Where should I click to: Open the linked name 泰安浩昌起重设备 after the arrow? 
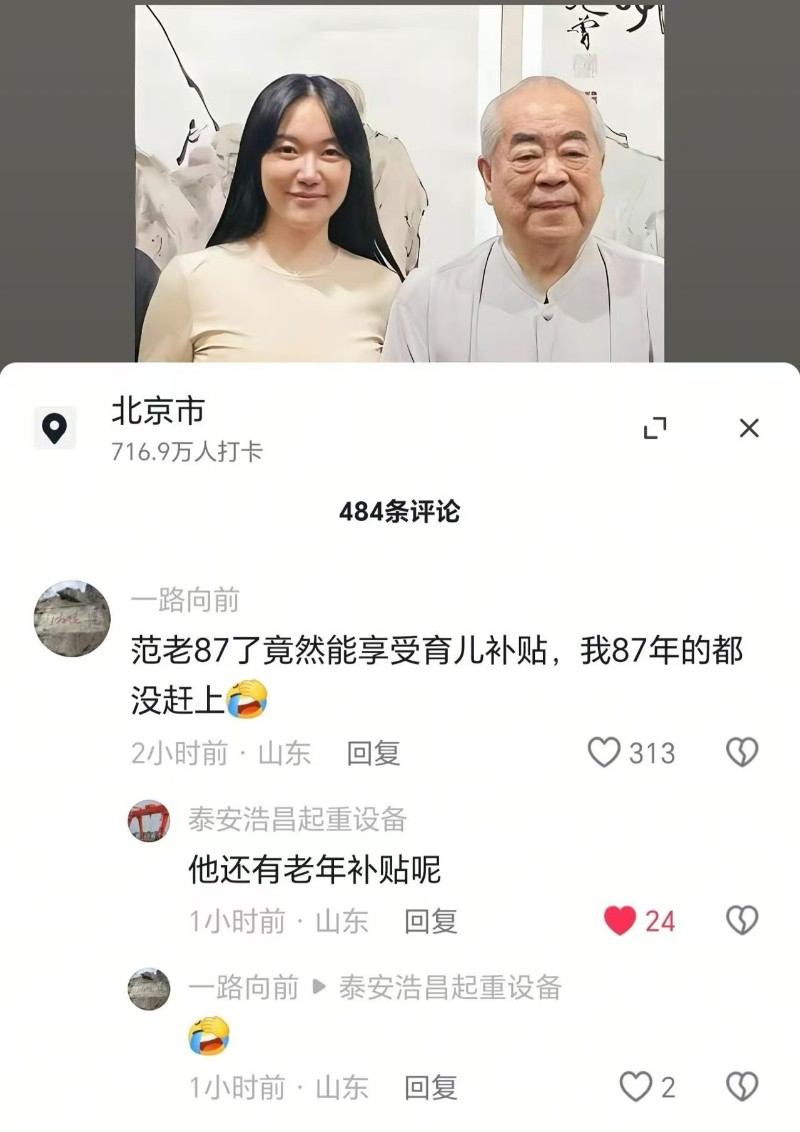click(450, 988)
